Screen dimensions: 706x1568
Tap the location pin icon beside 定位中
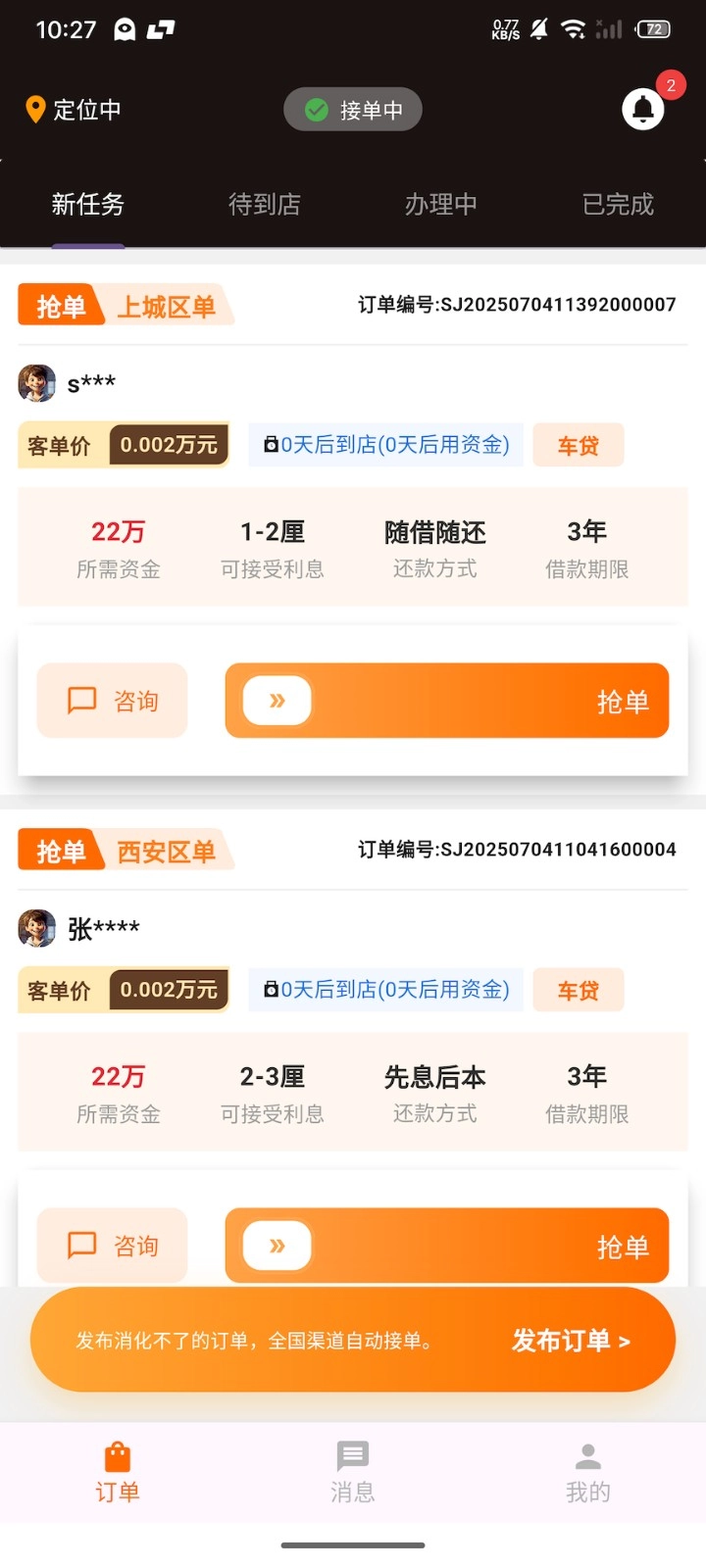tap(35, 110)
